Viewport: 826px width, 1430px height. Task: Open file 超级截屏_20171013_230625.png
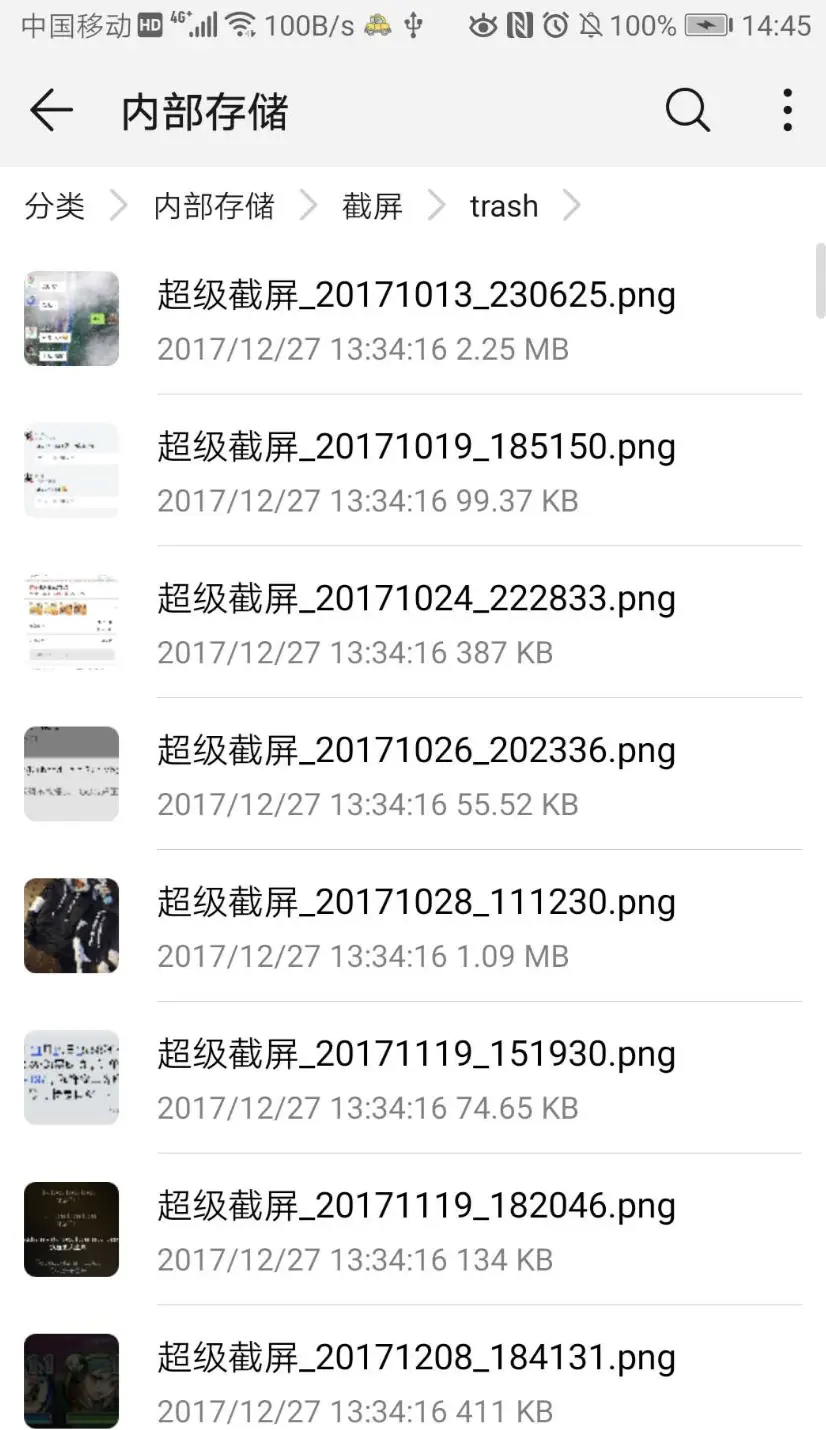[416, 319]
